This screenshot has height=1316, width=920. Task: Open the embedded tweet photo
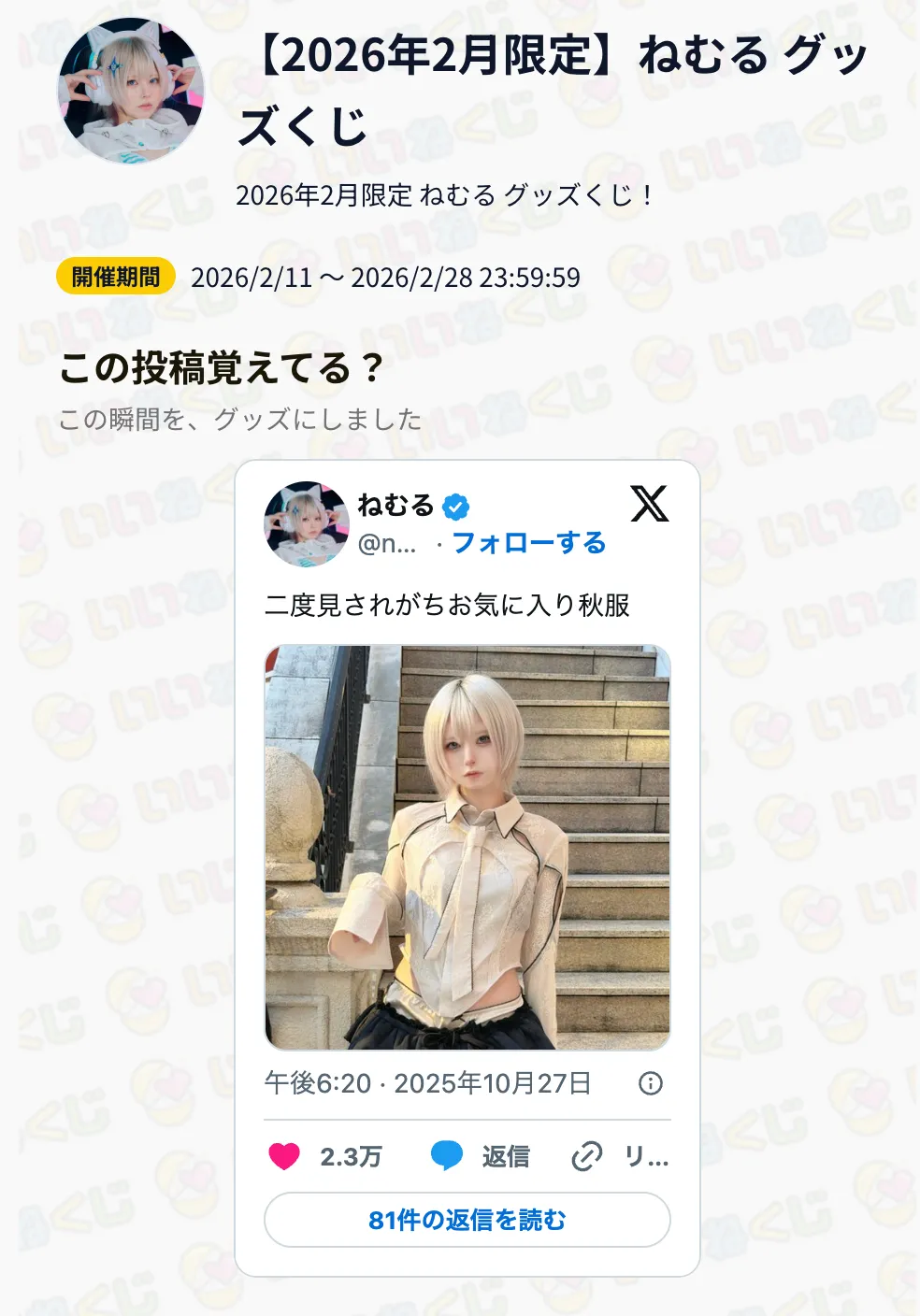coord(467,847)
